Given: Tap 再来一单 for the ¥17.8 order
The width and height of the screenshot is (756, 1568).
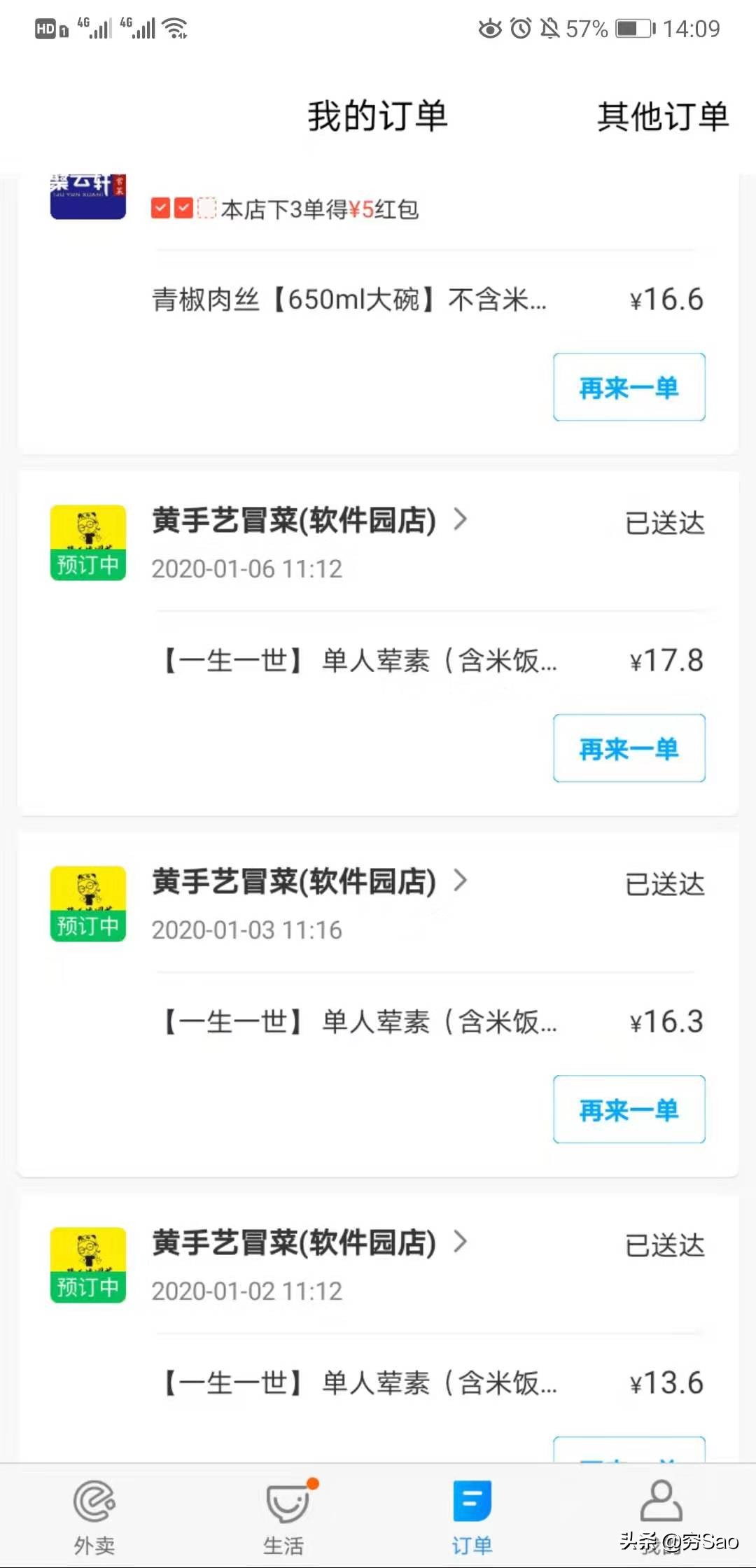Looking at the screenshot, I should coord(629,748).
